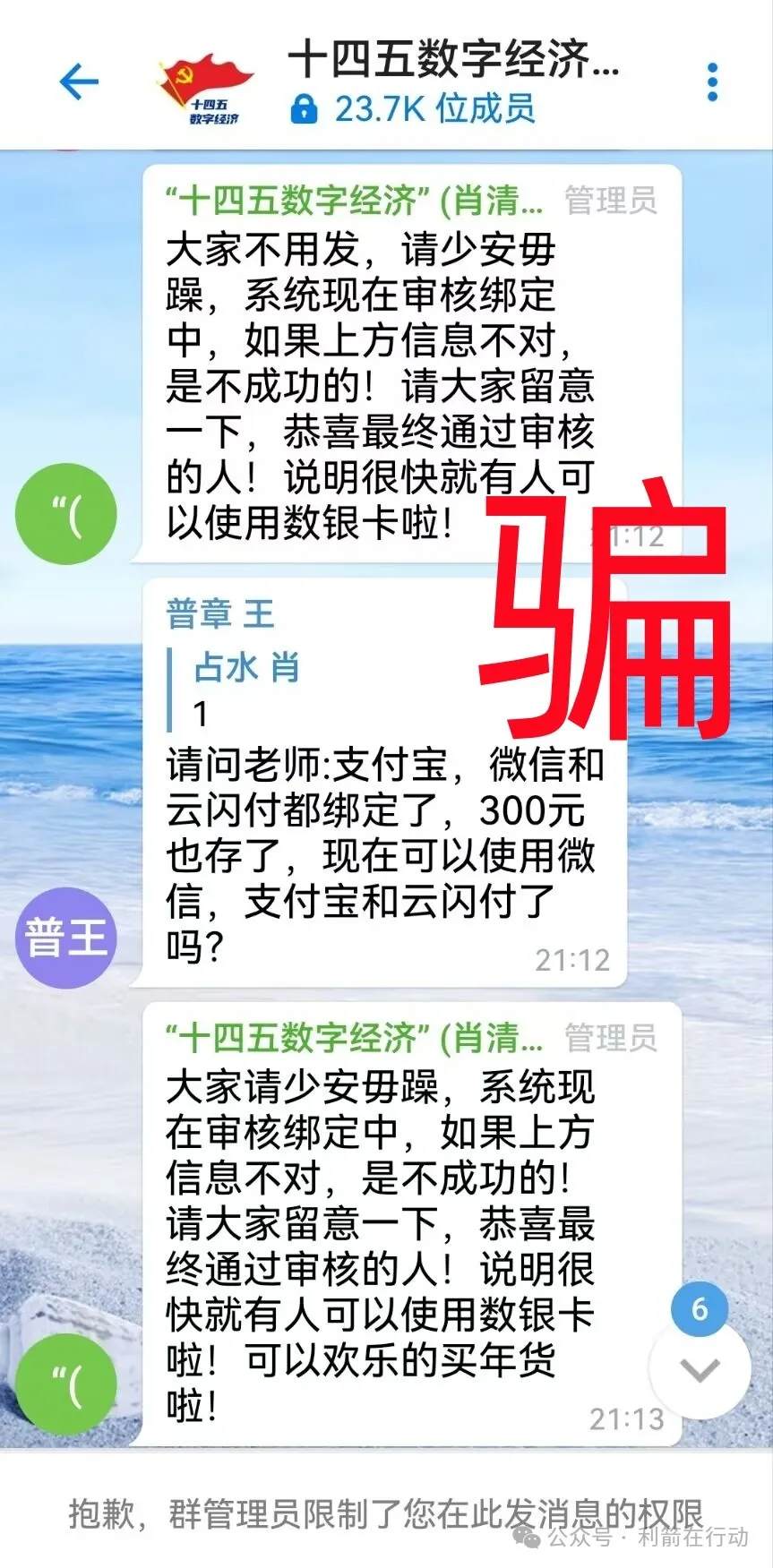Open the green admin avatar beside 21:13 message

click(66, 1385)
